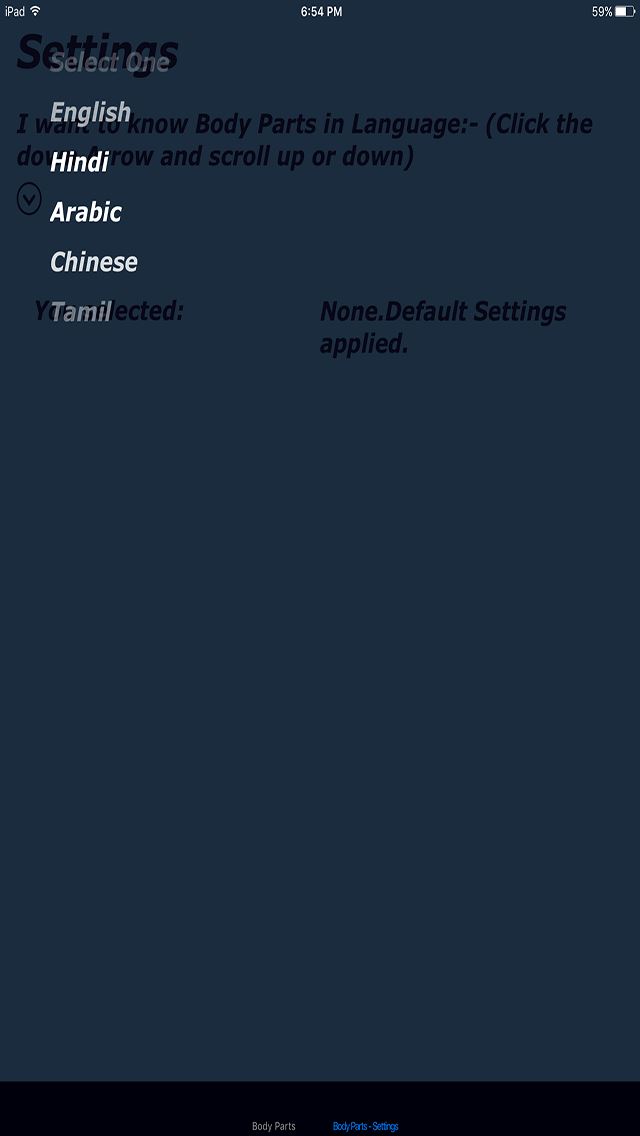Pick Arabic in the dropdown list
Image resolution: width=640 pixels, height=1136 pixels.
click(86, 212)
